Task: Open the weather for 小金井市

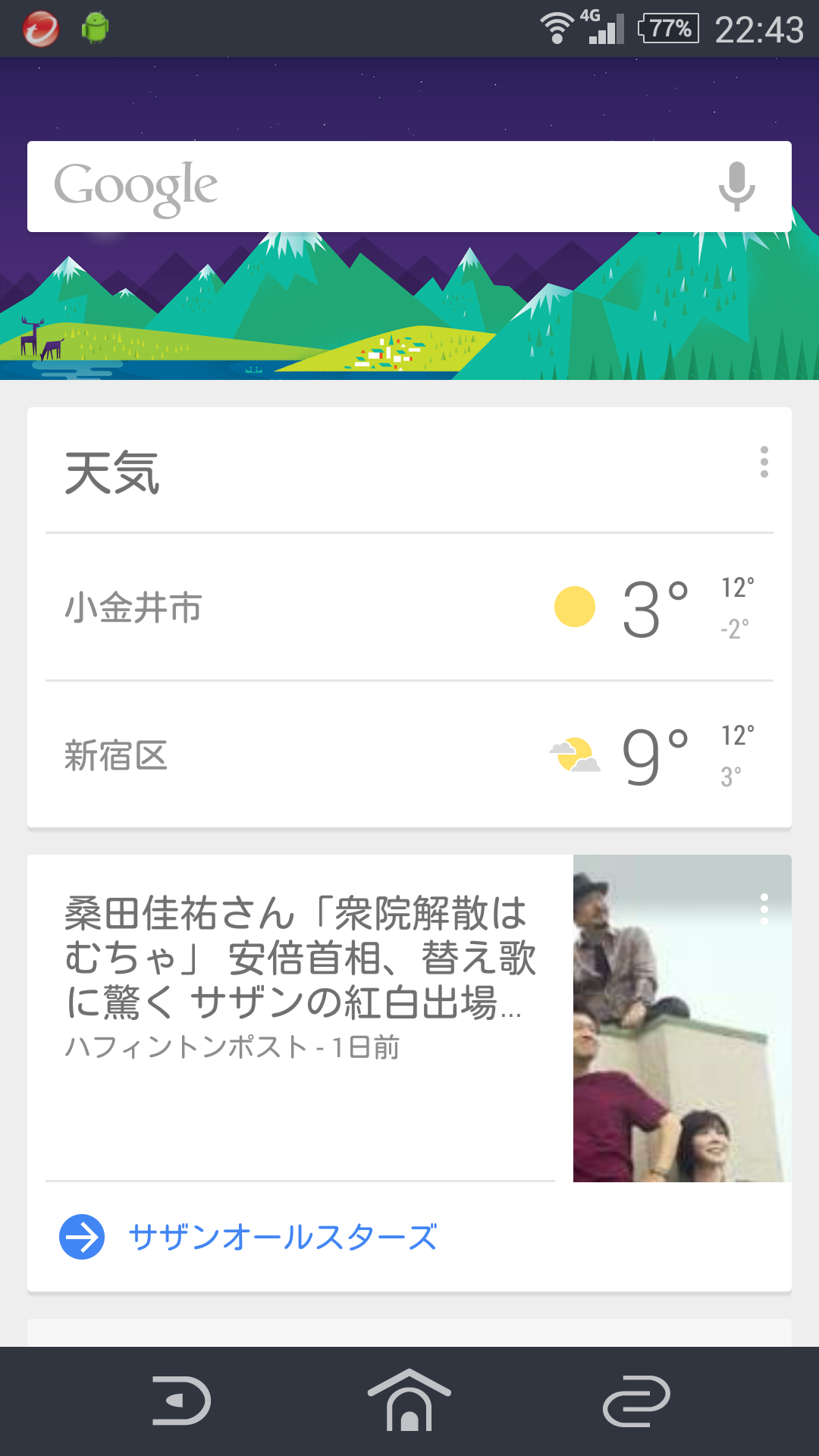Action: (409, 607)
